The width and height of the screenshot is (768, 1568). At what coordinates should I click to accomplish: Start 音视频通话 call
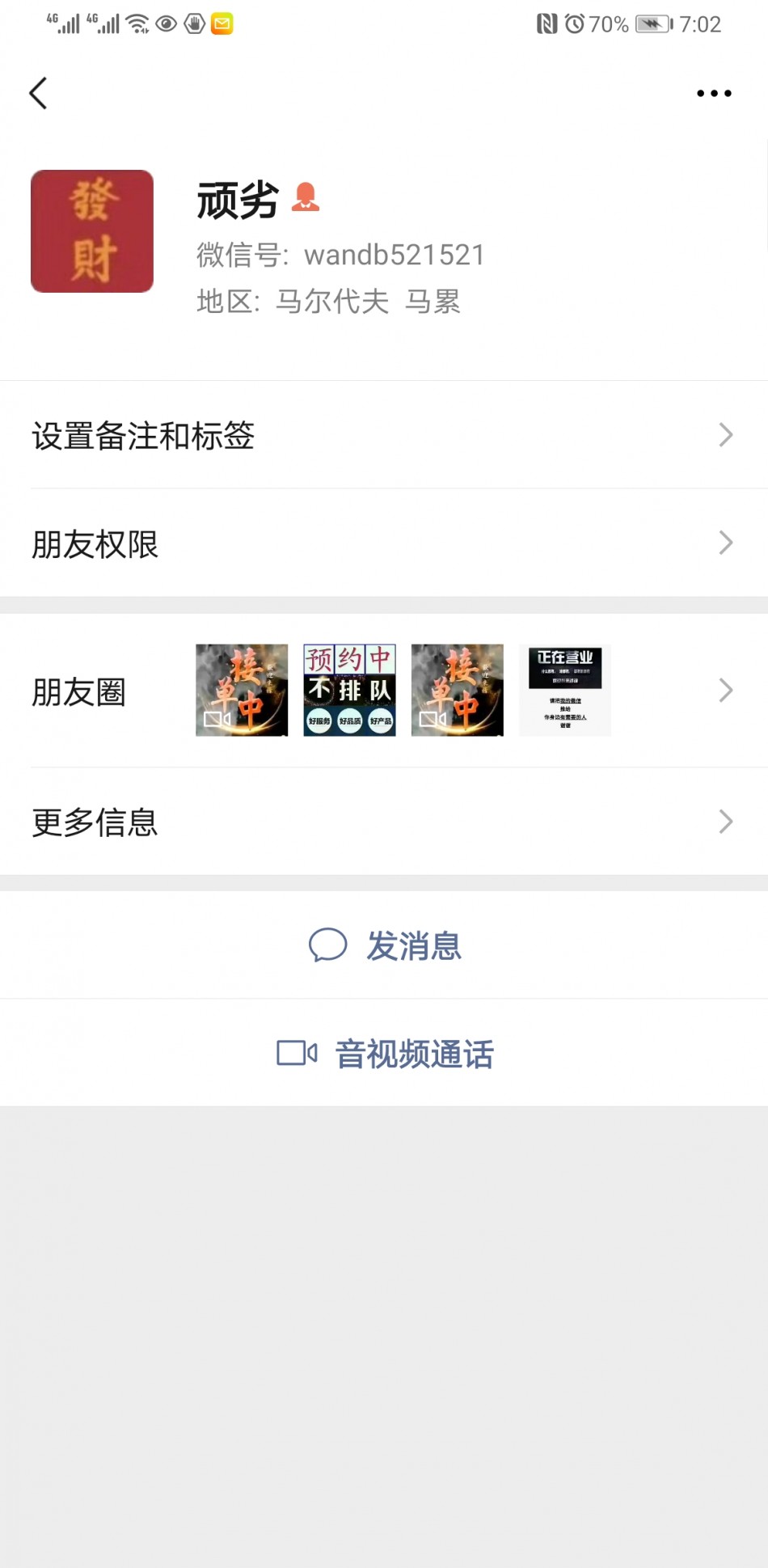[x=385, y=1054]
